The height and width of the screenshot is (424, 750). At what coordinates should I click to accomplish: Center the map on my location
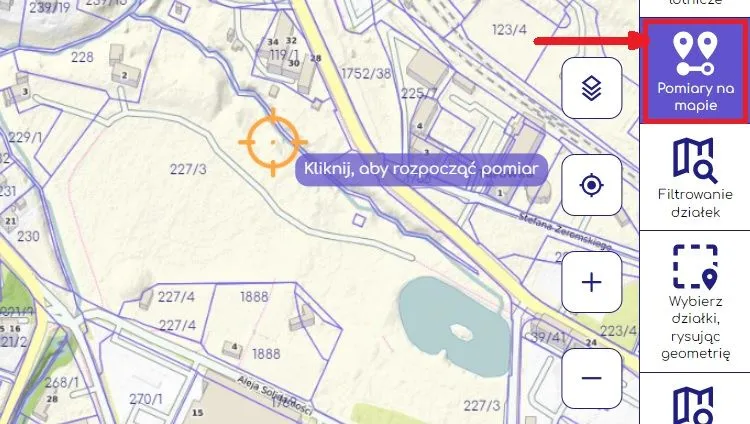(x=591, y=185)
